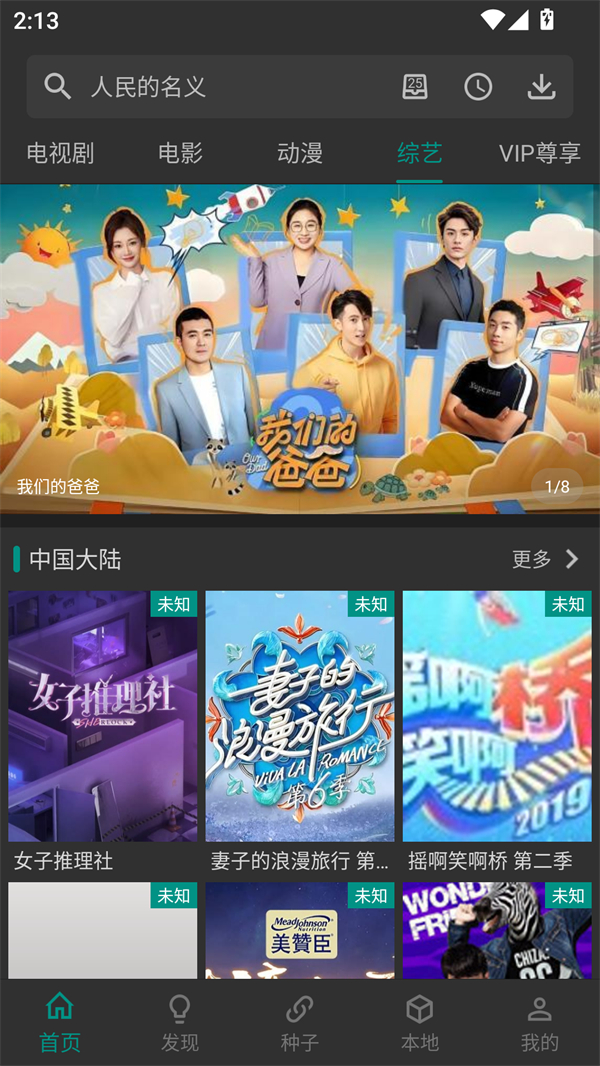The image size is (600, 1066).
Task: Open the 美赞臣 sponsored show card
Action: click(x=300, y=930)
